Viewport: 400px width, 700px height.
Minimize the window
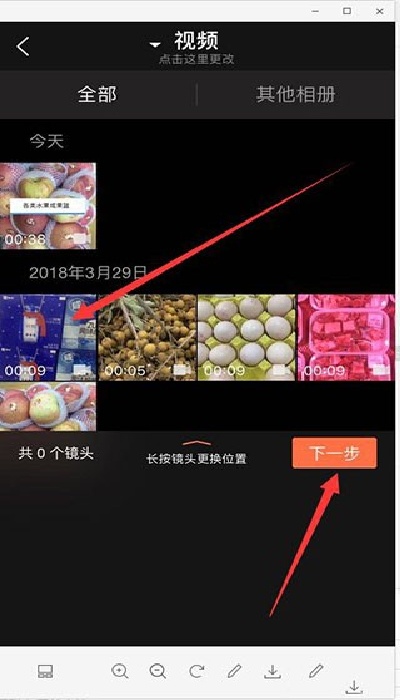pos(315,12)
